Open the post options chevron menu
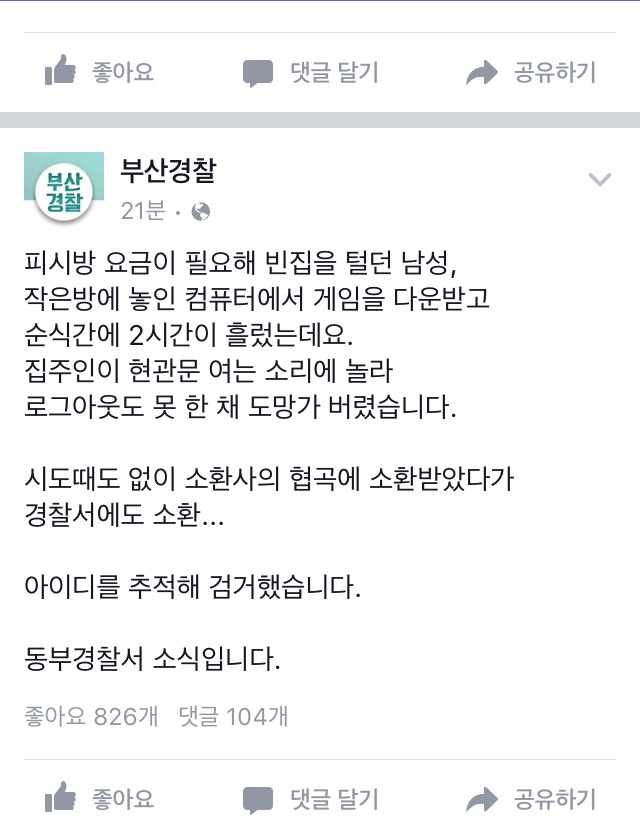 [x=599, y=179]
